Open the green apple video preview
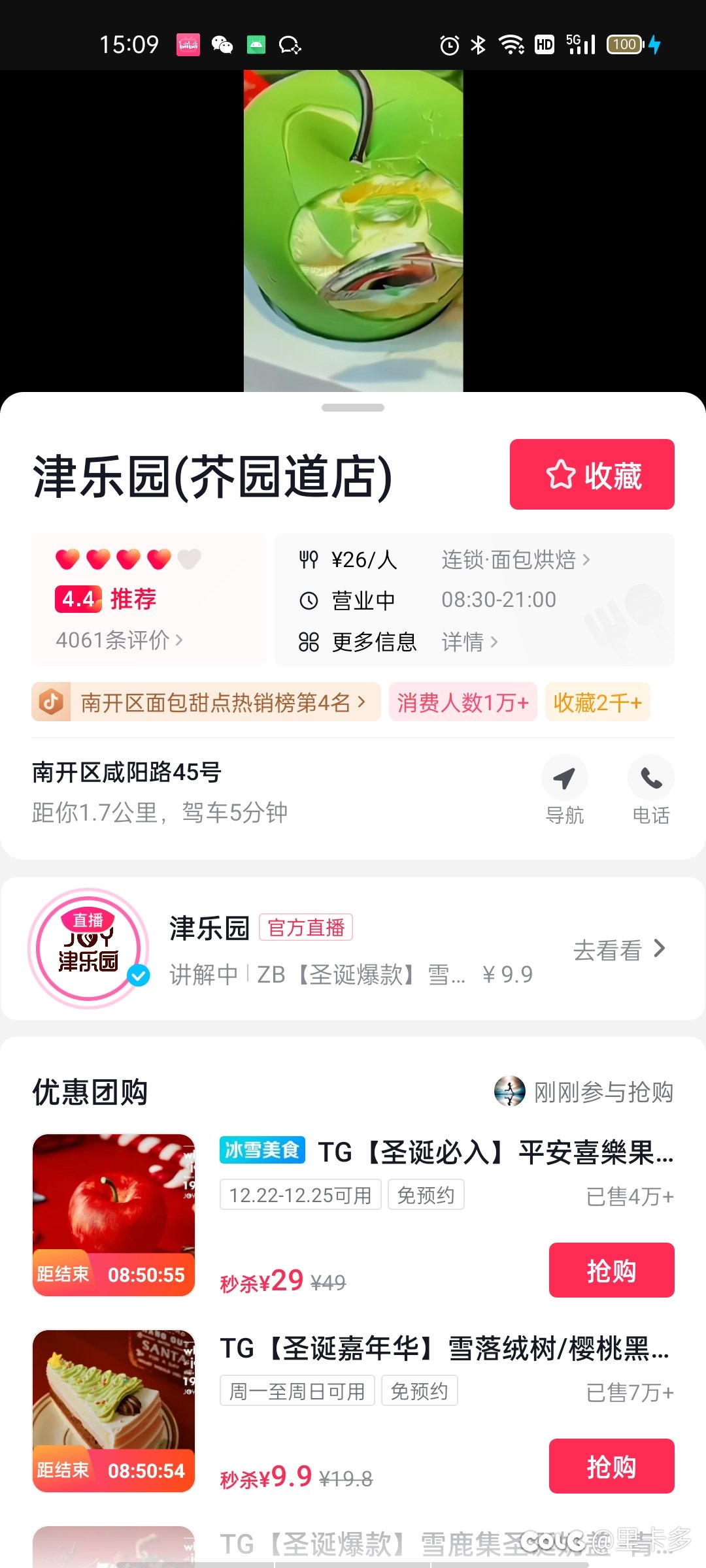Screen dimensions: 706x1568 (353, 231)
